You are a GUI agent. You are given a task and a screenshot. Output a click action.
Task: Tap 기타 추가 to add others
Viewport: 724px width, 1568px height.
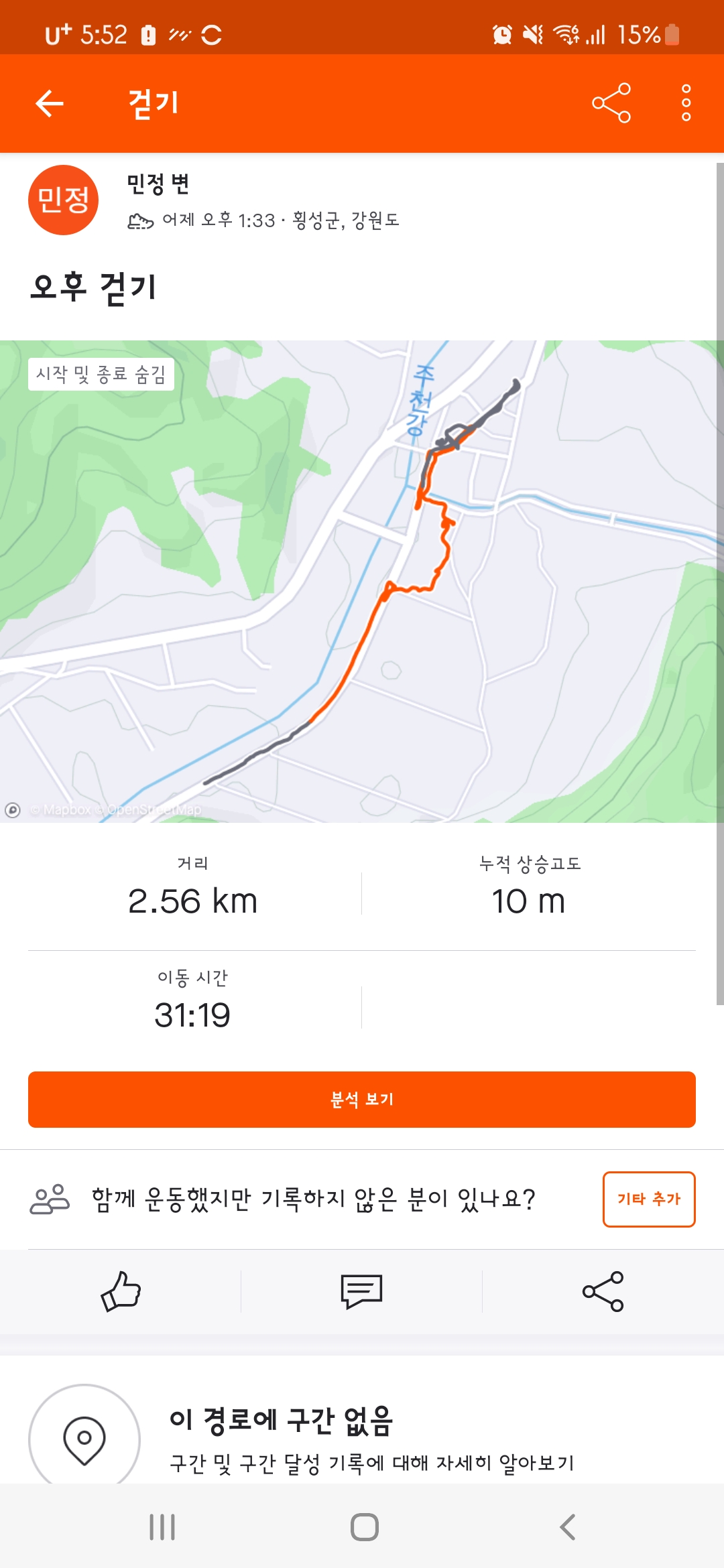coord(648,1199)
